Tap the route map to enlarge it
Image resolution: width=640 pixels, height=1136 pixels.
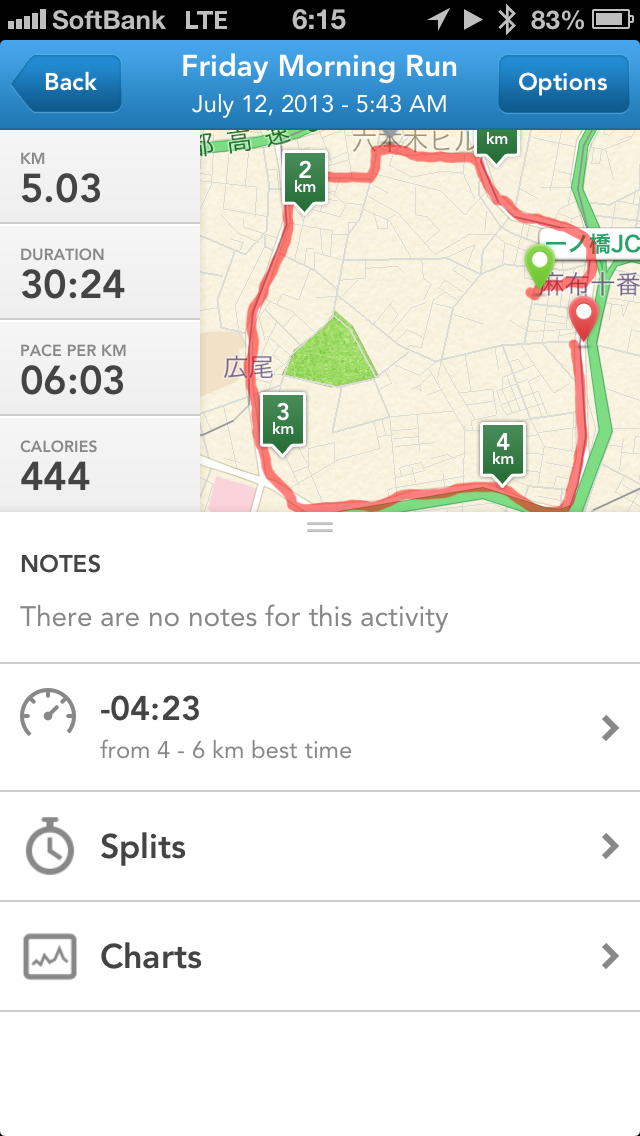(420, 320)
